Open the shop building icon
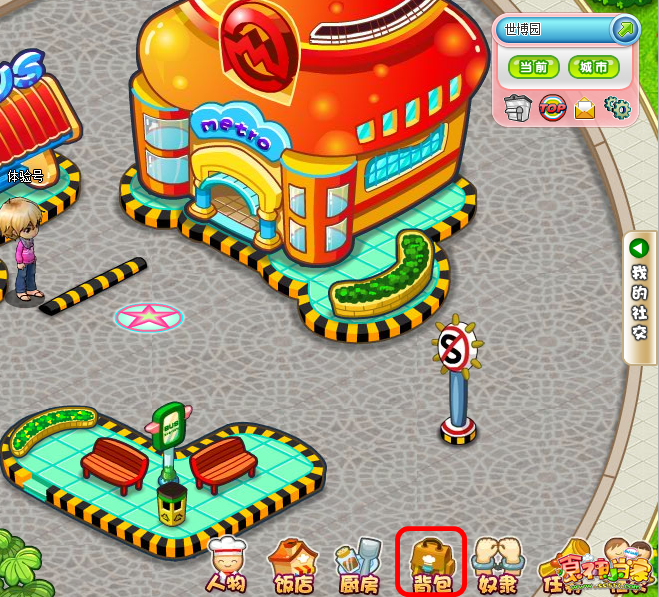This screenshot has width=659, height=597. 517,107
